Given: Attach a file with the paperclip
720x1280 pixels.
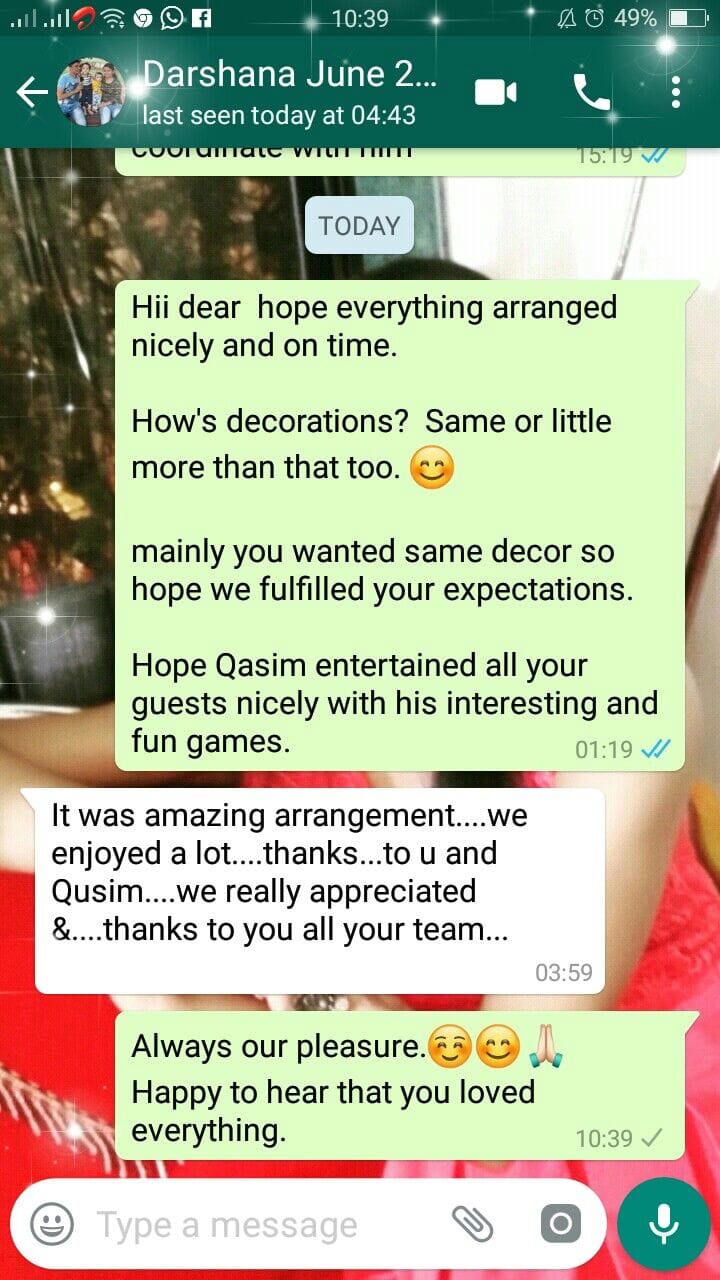Looking at the screenshot, I should 471,1224.
